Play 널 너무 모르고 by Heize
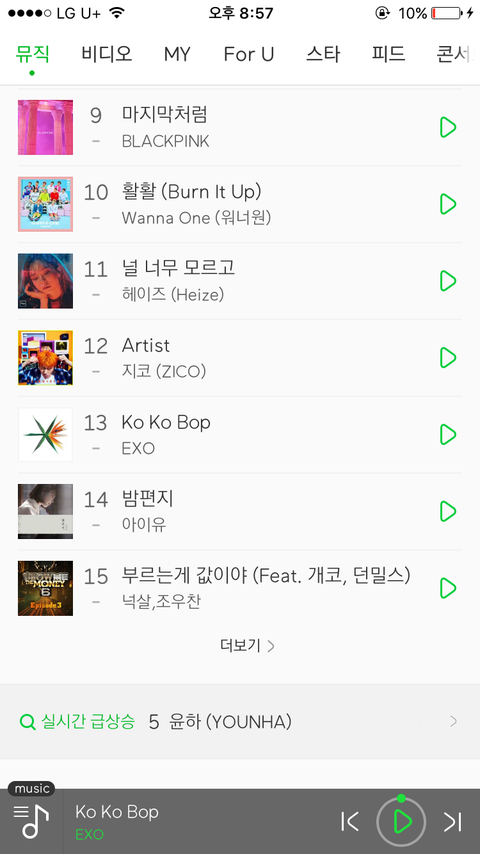Viewport: 480px width, 854px height. pos(448,281)
